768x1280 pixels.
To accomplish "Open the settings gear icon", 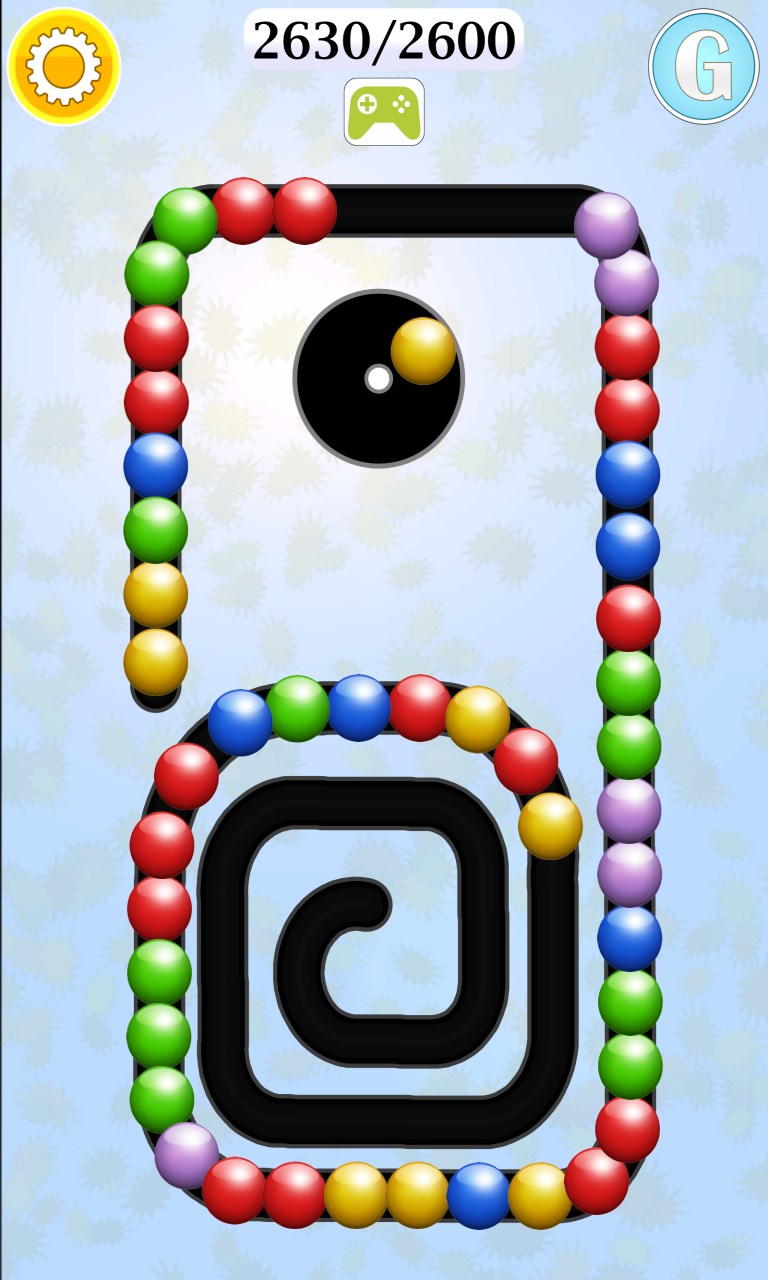I will 64,66.
